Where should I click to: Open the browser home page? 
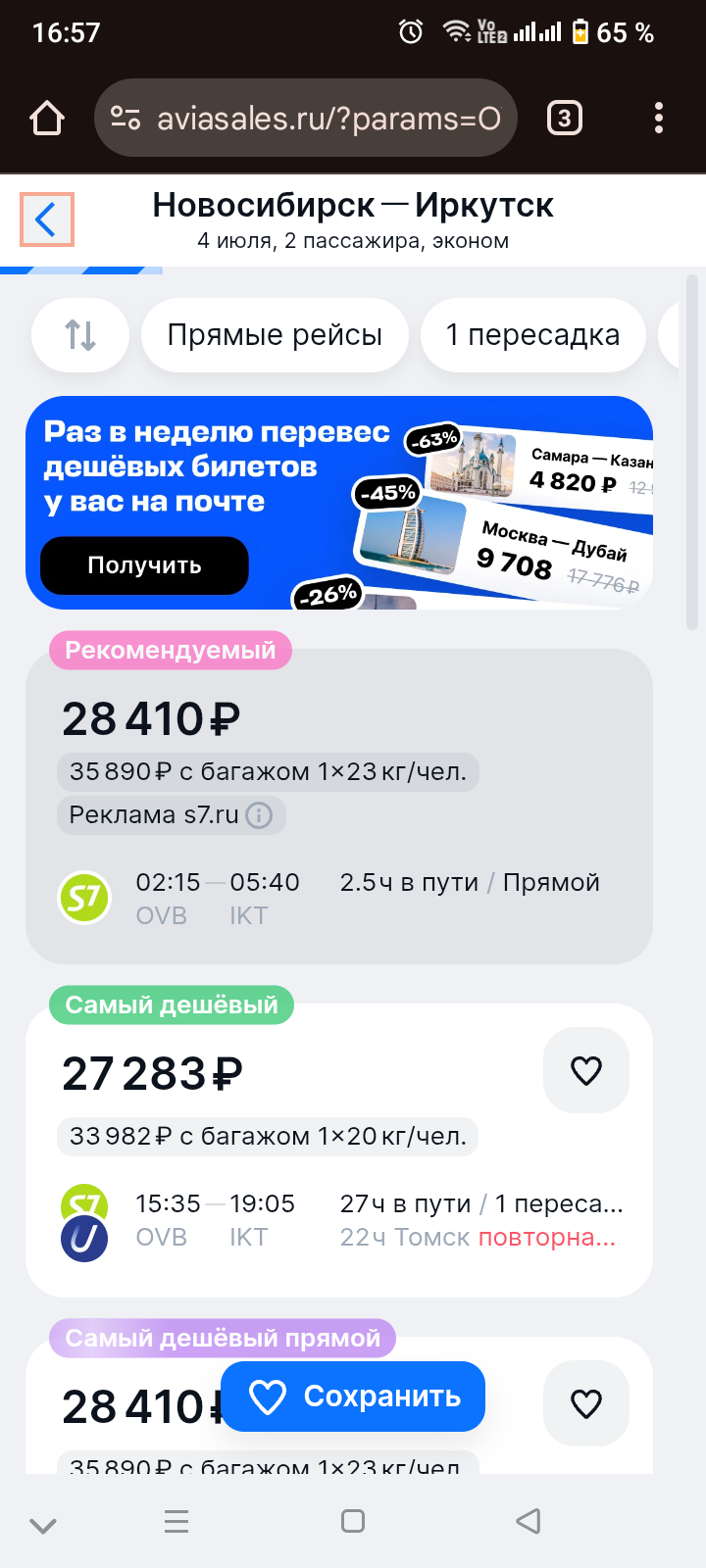click(x=47, y=119)
